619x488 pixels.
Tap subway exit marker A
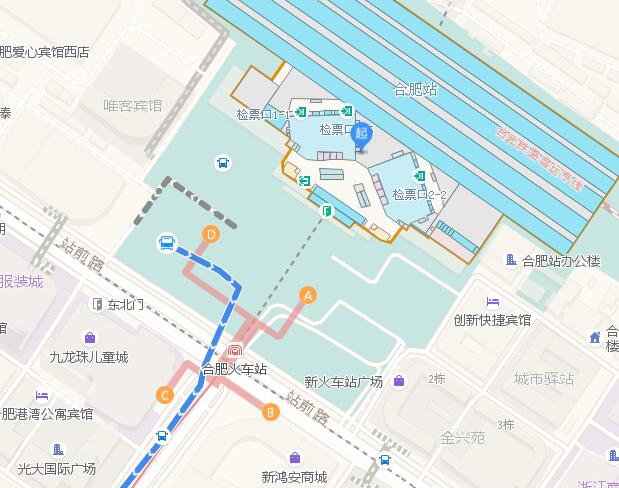308,295
